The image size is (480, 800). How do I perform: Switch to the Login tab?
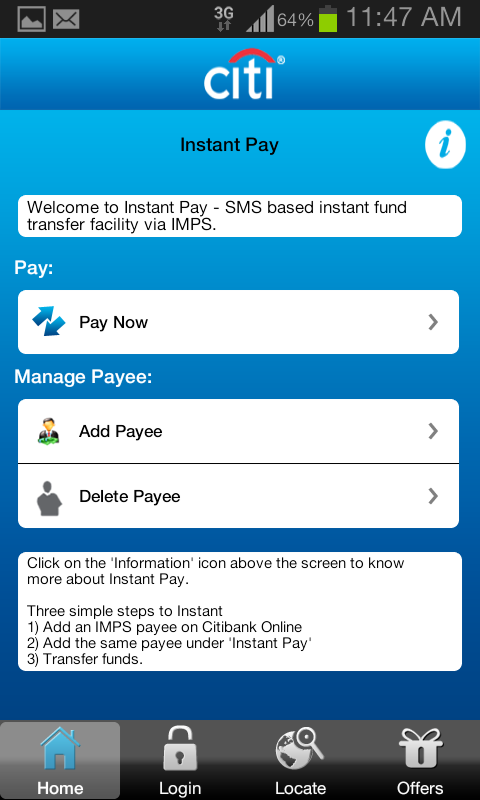coord(180,760)
